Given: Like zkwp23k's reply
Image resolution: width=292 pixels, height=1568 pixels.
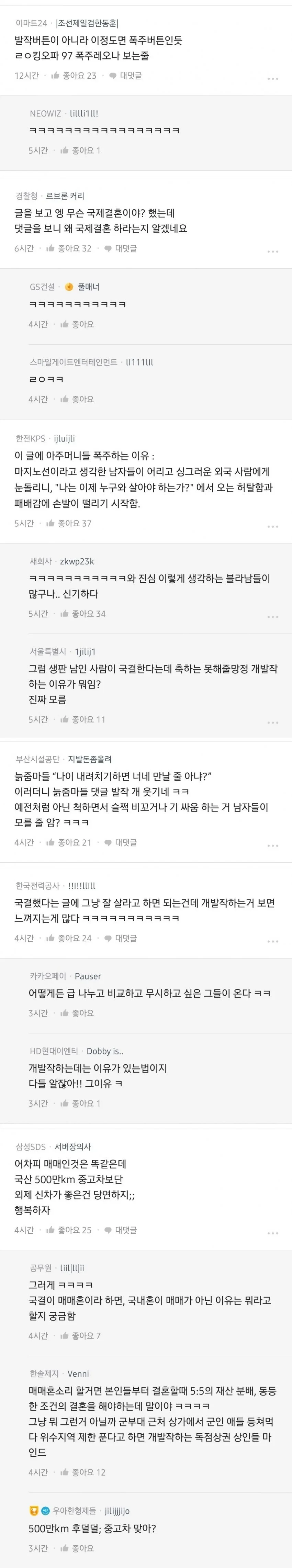Looking at the screenshot, I should click(83, 614).
